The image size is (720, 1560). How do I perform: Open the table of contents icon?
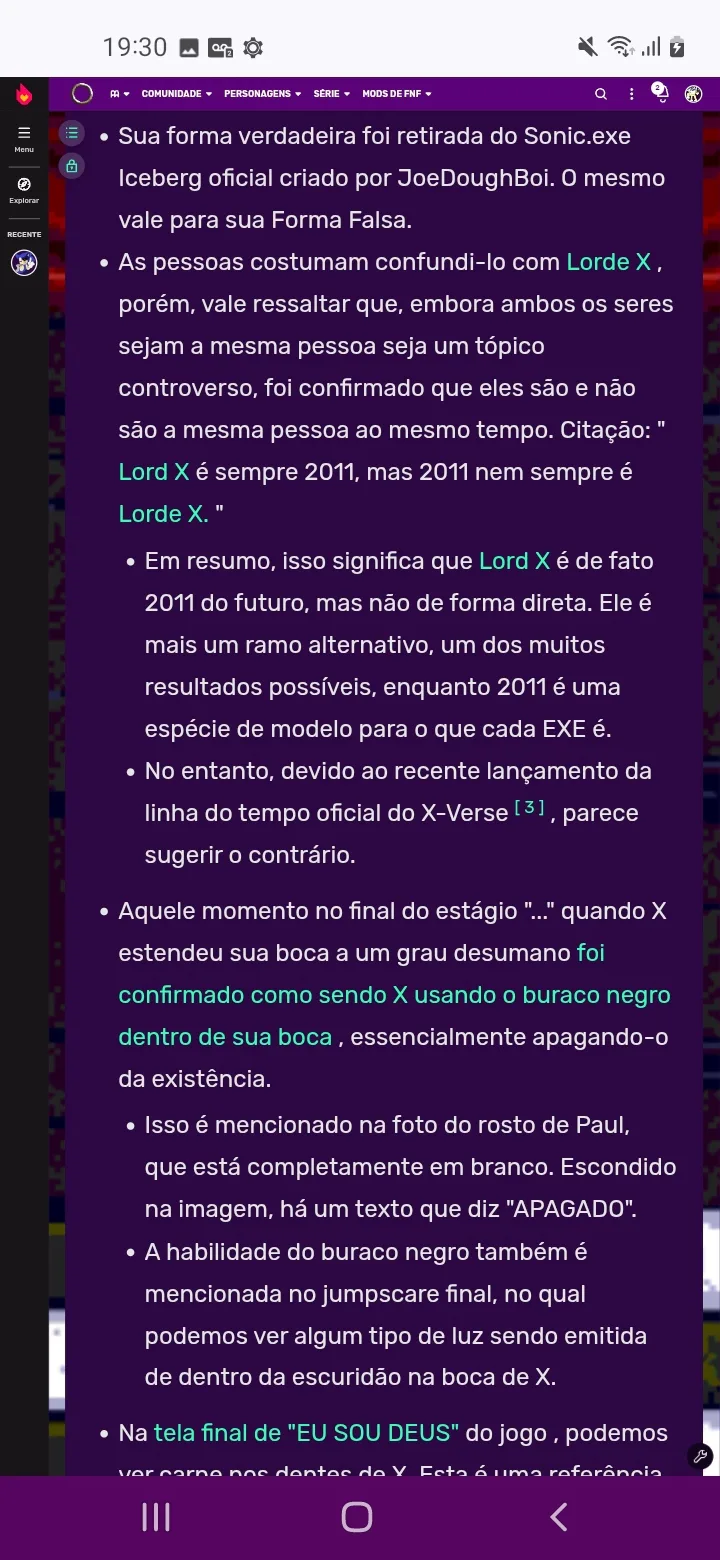point(71,132)
